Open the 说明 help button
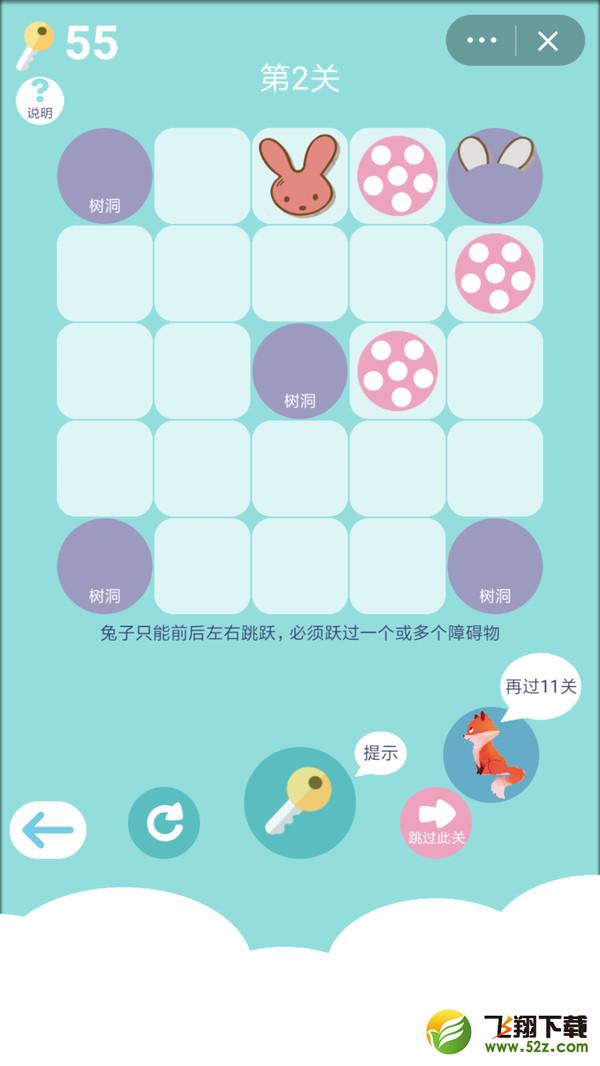This screenshot has height=1066, width=600. click(x=40, y=101)
